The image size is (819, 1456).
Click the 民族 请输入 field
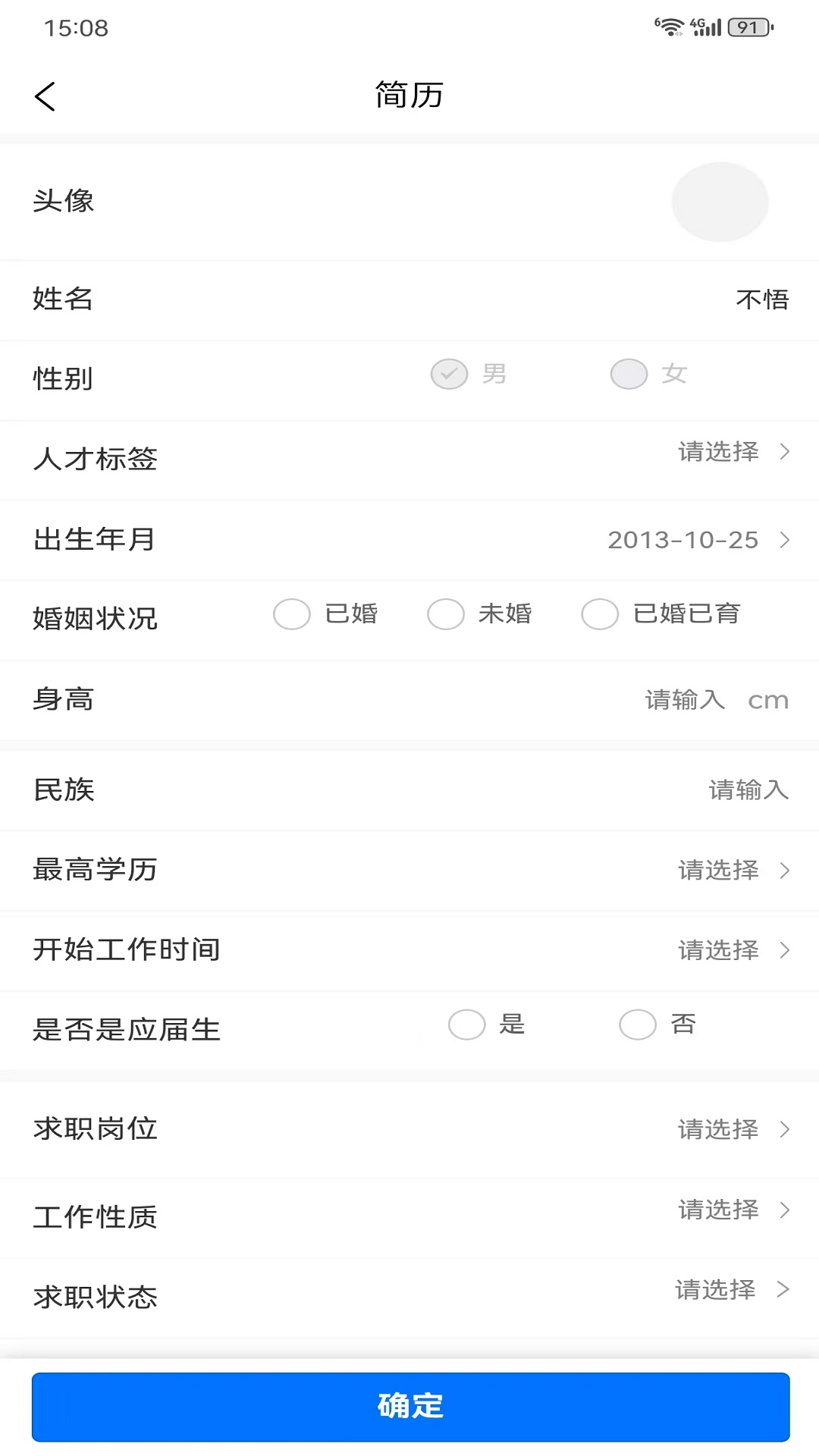coord(748,790)
